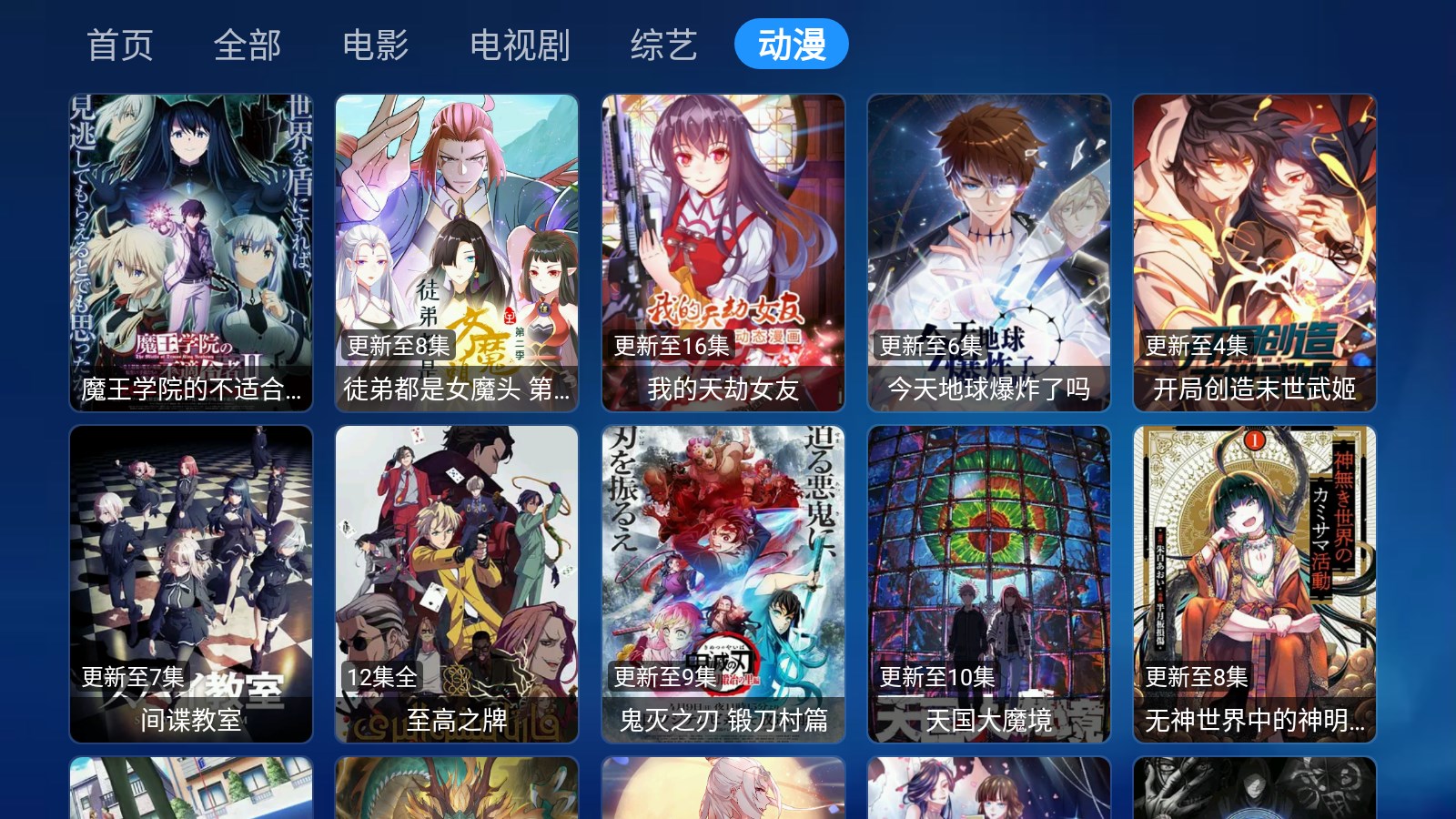The image size is (1456, 819).
Task: Open 无神世界中的神明 card
Action: pyautogui.click(x=1254, y=584)
